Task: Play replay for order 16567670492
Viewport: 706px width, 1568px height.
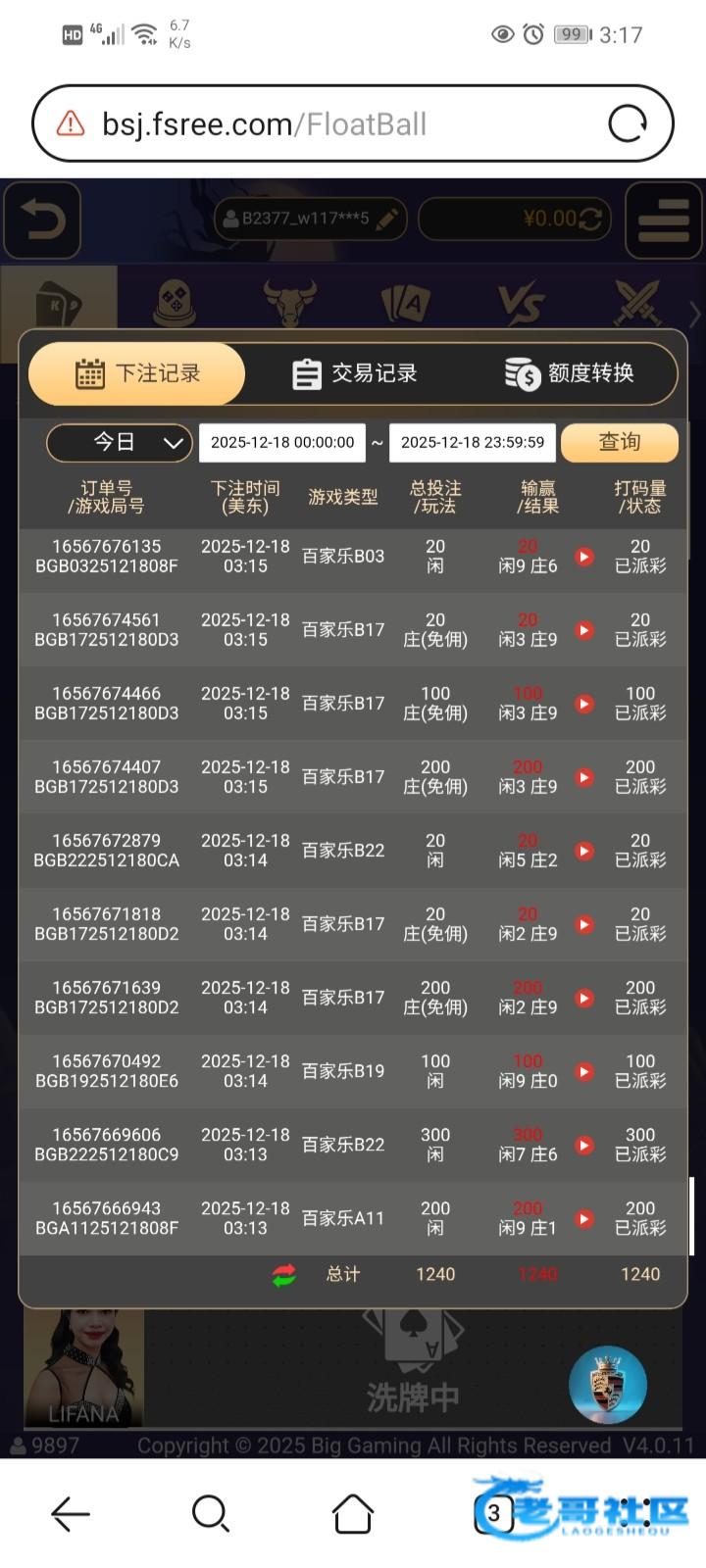Action: tap(584, 1071)
